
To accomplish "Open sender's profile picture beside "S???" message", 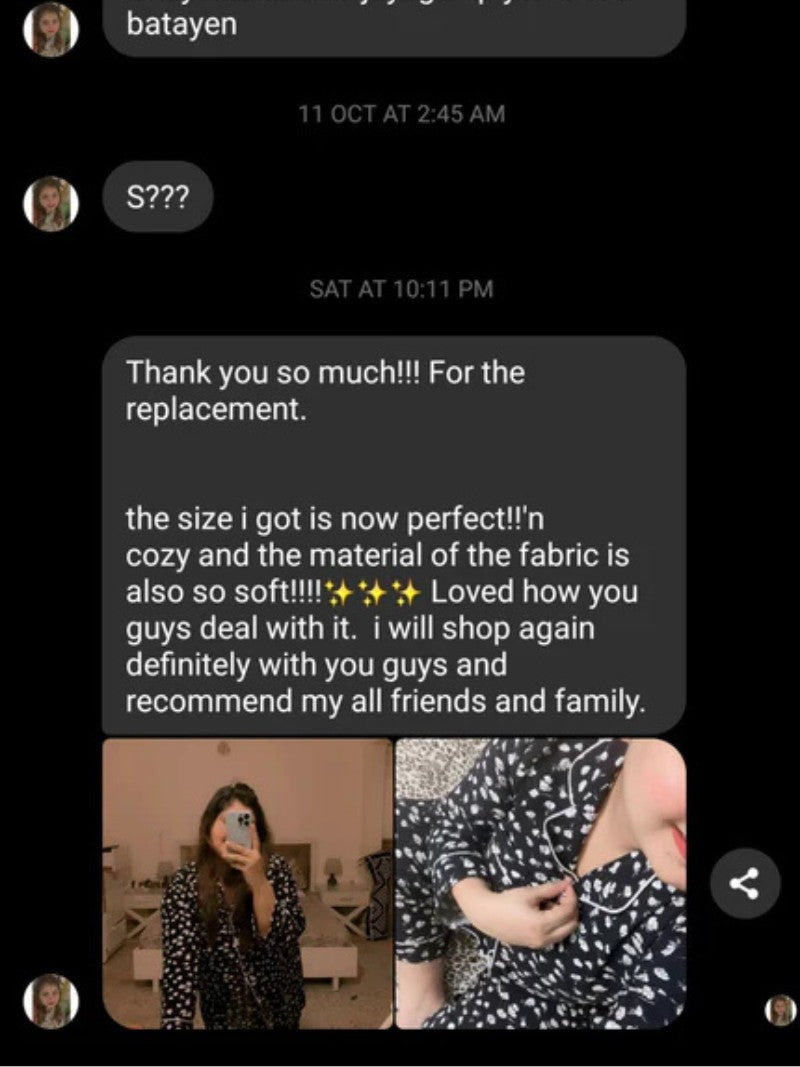I will point(50,203).
